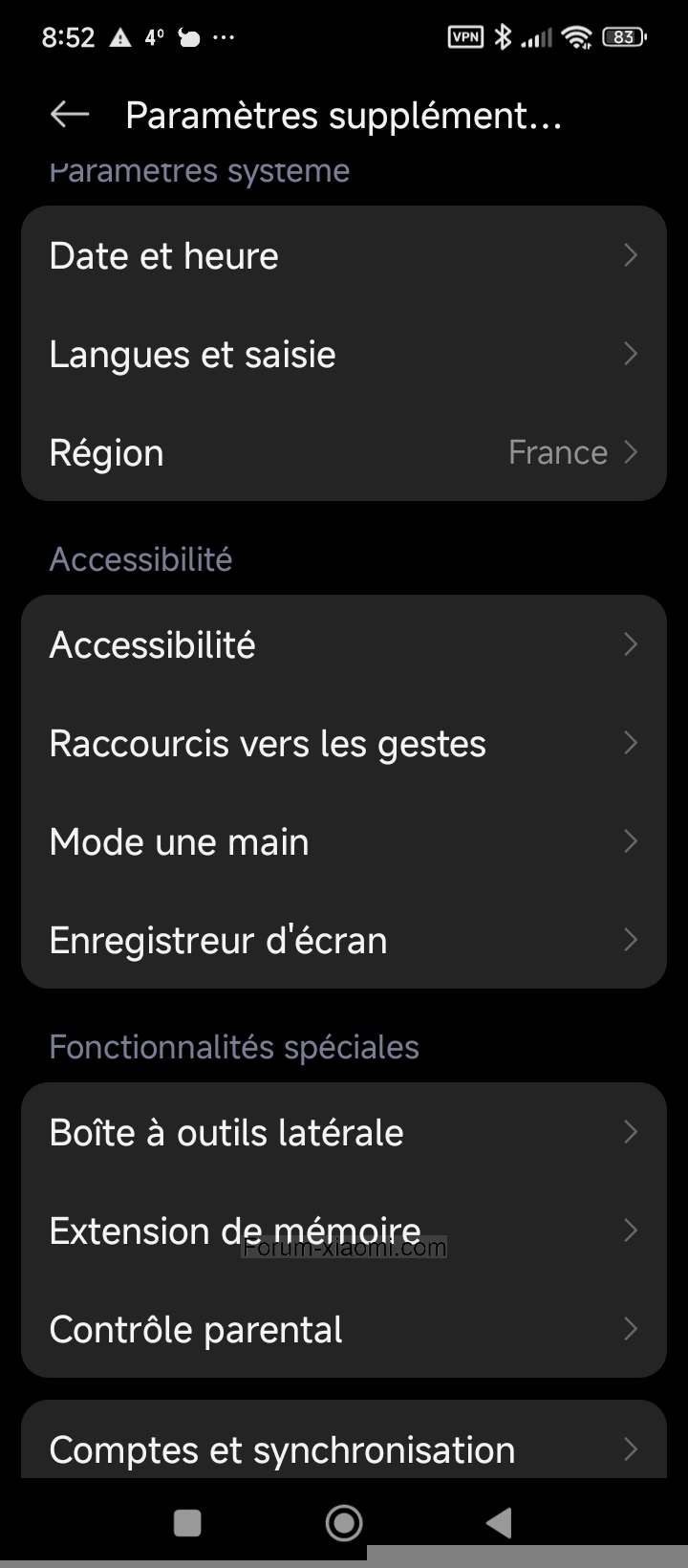Open Boîte à outils latérale
688x1568 pixels.
tap(344, 1133)
